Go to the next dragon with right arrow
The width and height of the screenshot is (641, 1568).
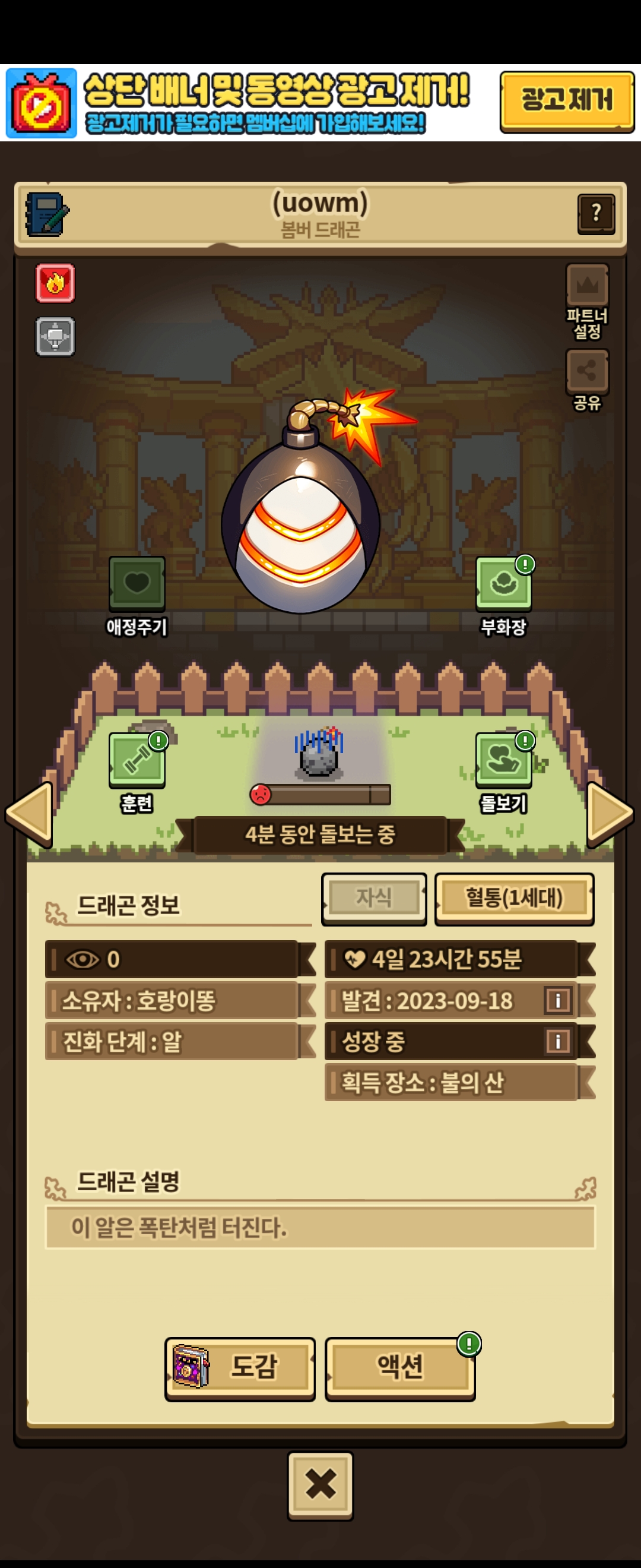610,814
